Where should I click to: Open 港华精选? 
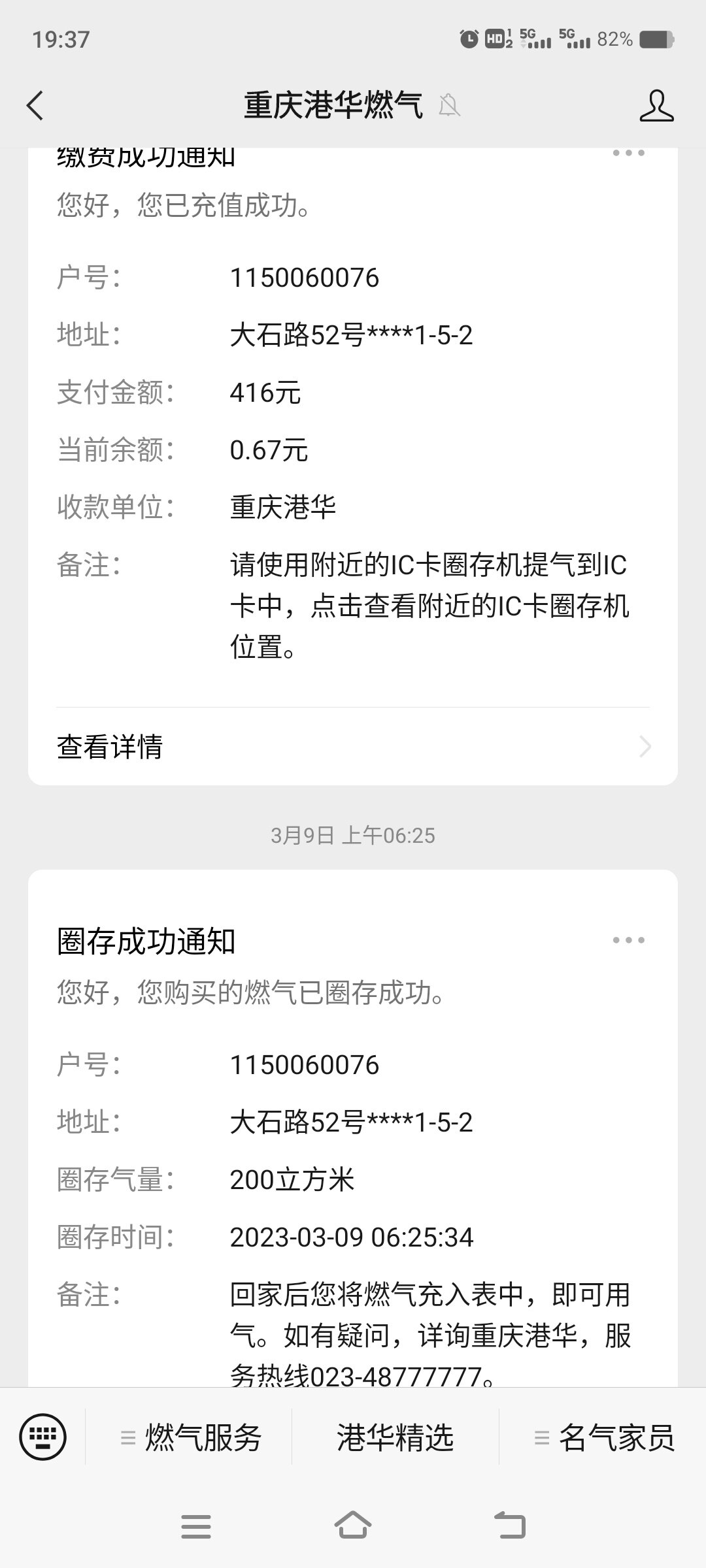(395, 1438)
